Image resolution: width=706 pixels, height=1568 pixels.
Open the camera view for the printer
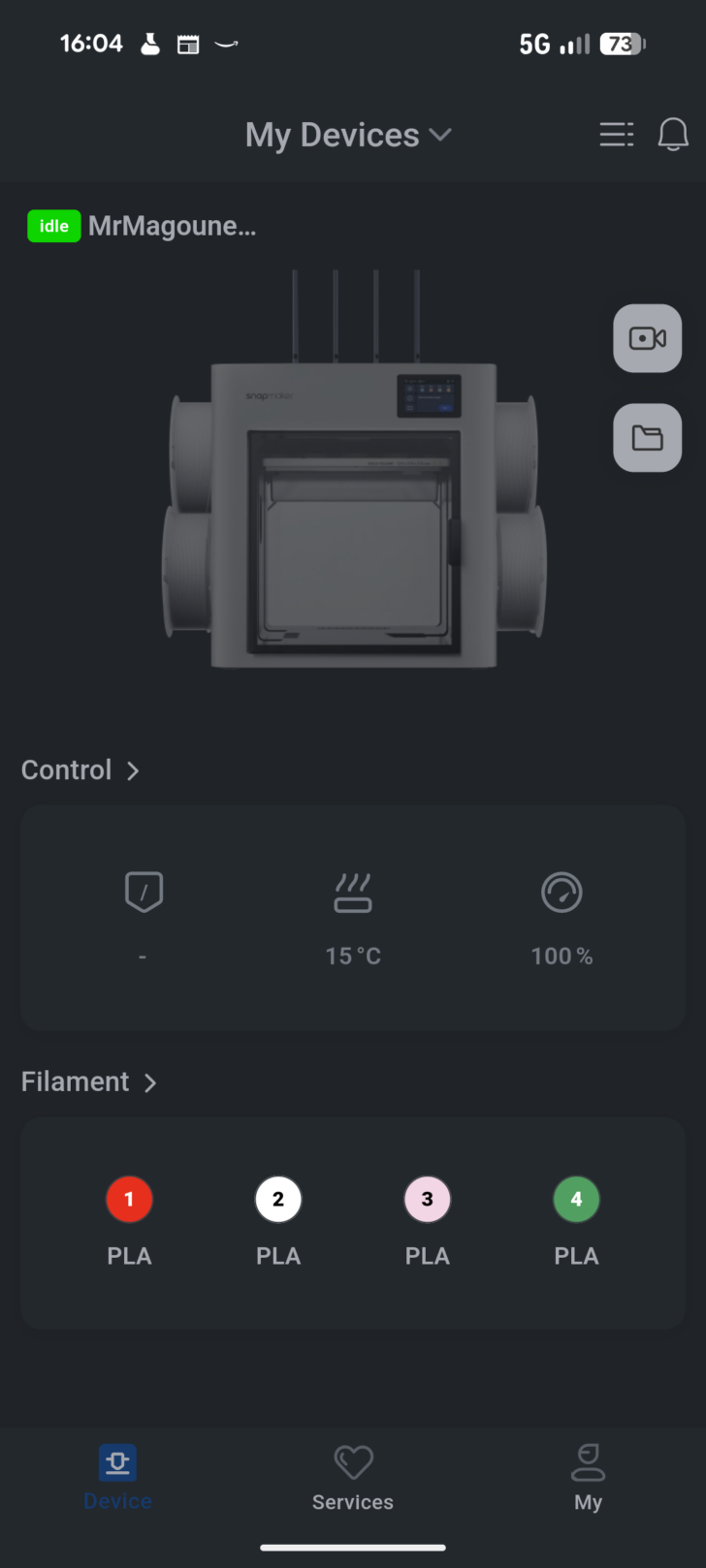(646, 338)
